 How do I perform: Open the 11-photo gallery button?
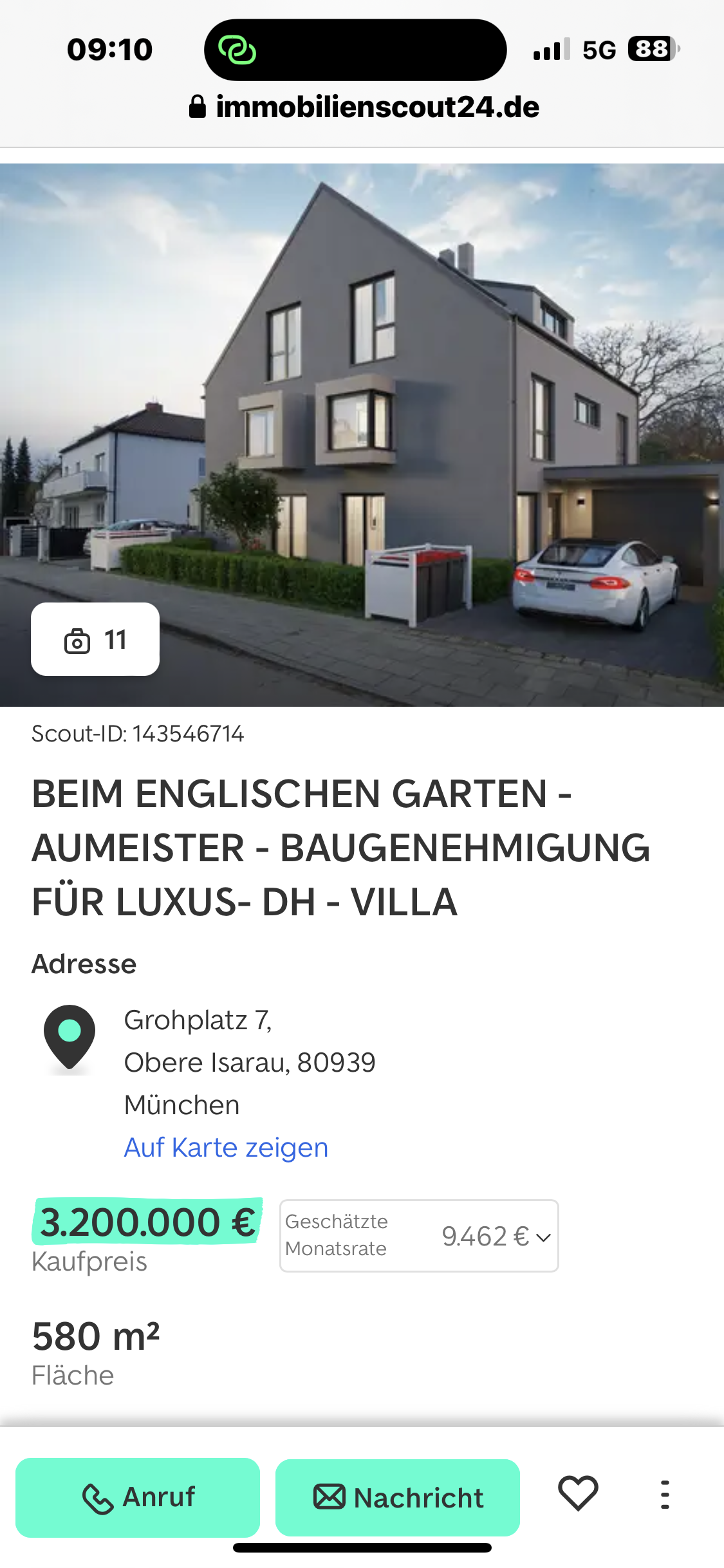(95, 639)
